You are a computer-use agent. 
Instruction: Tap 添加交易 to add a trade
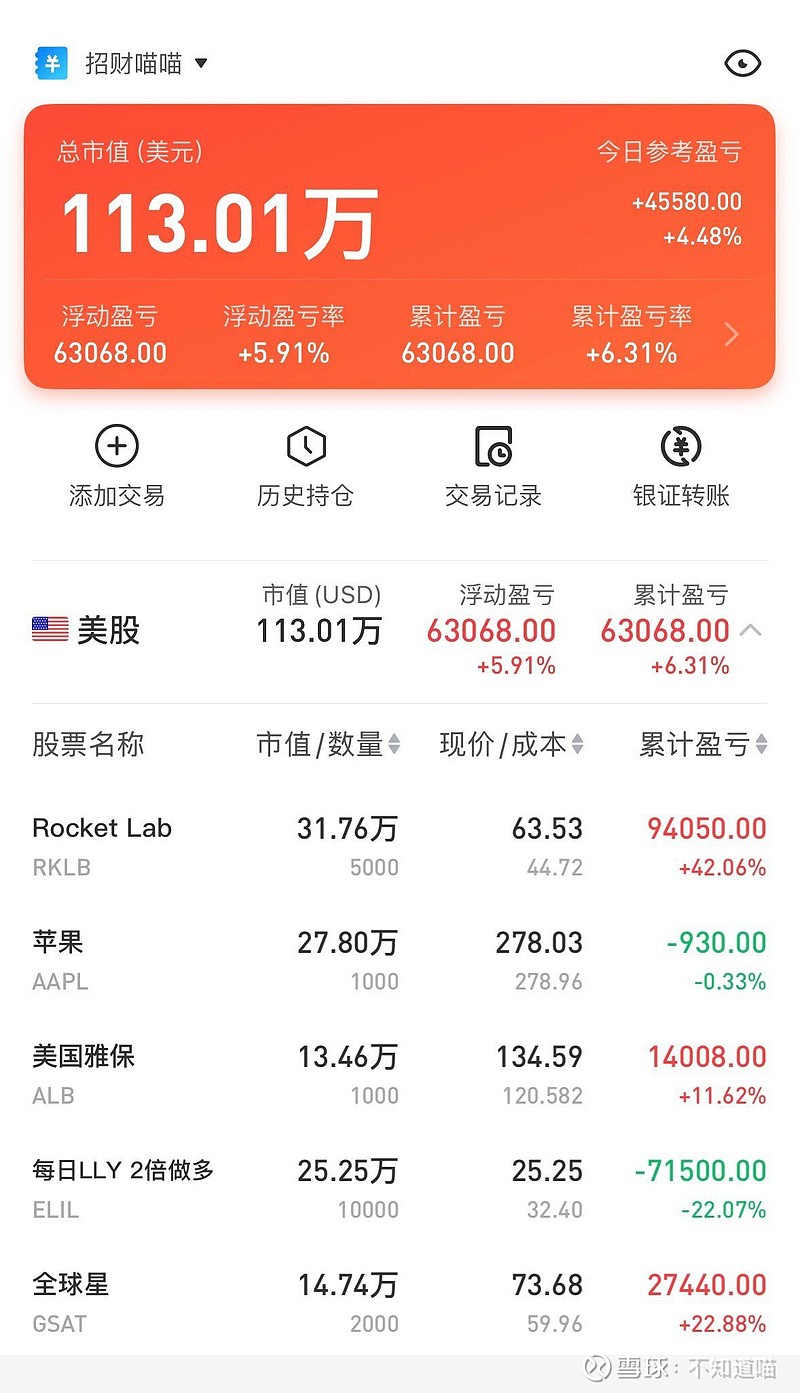(117, 466)
